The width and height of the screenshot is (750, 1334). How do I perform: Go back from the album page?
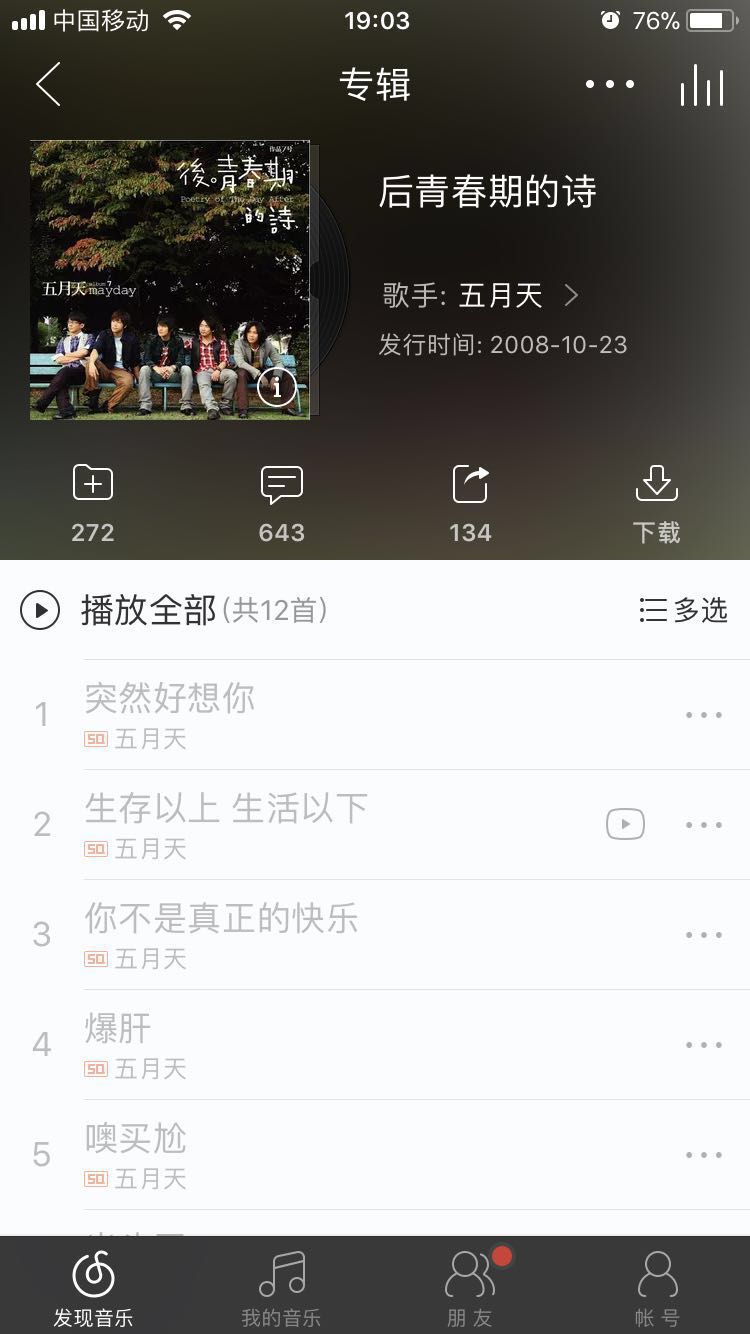48,84
